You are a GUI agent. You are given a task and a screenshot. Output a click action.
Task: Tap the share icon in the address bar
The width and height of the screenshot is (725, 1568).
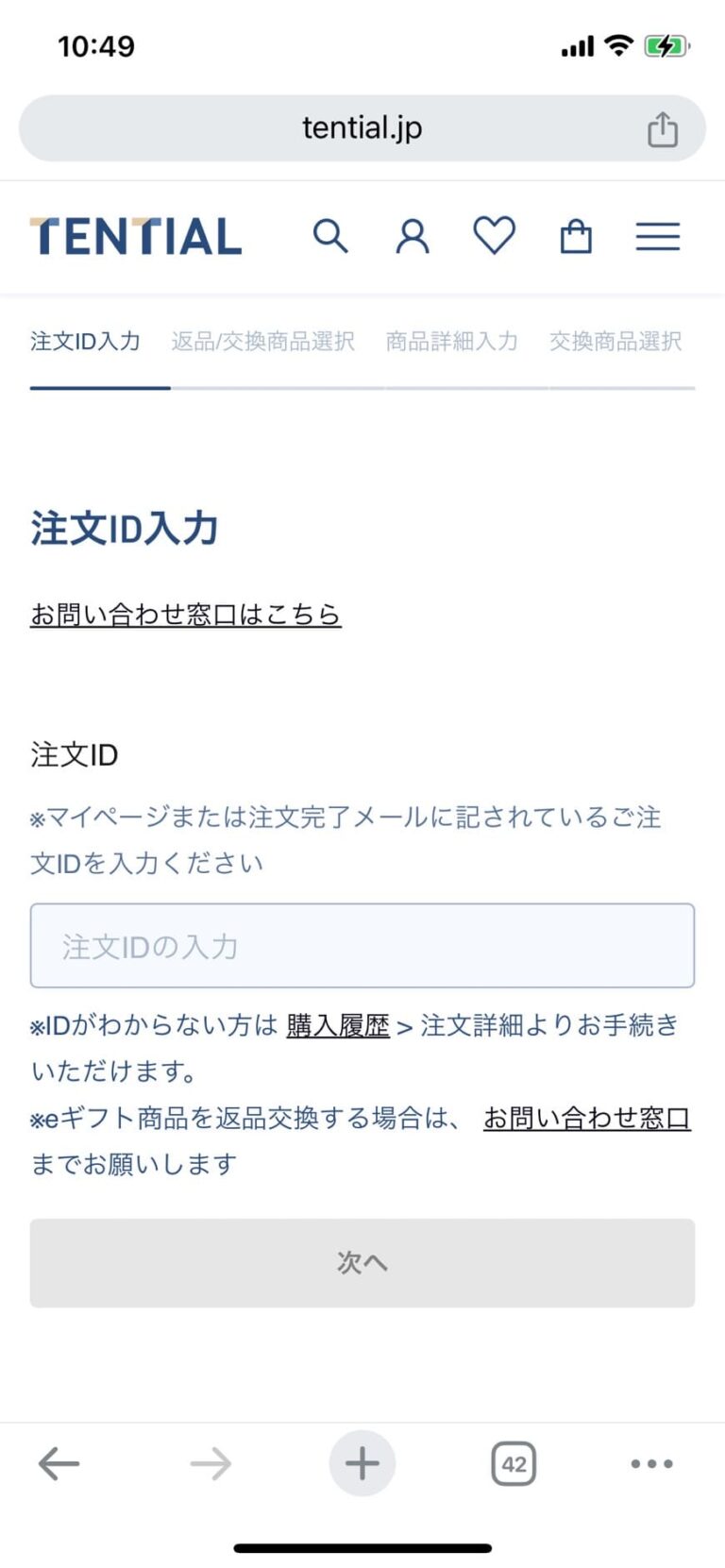663,128
